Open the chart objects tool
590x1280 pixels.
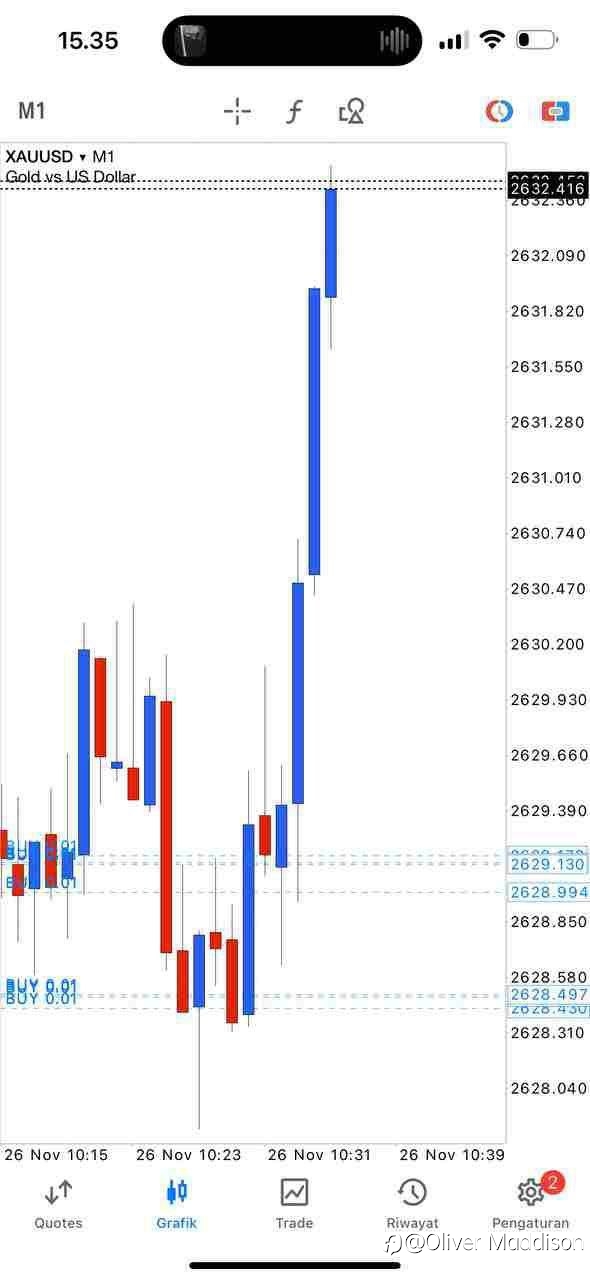click(351, 111)
